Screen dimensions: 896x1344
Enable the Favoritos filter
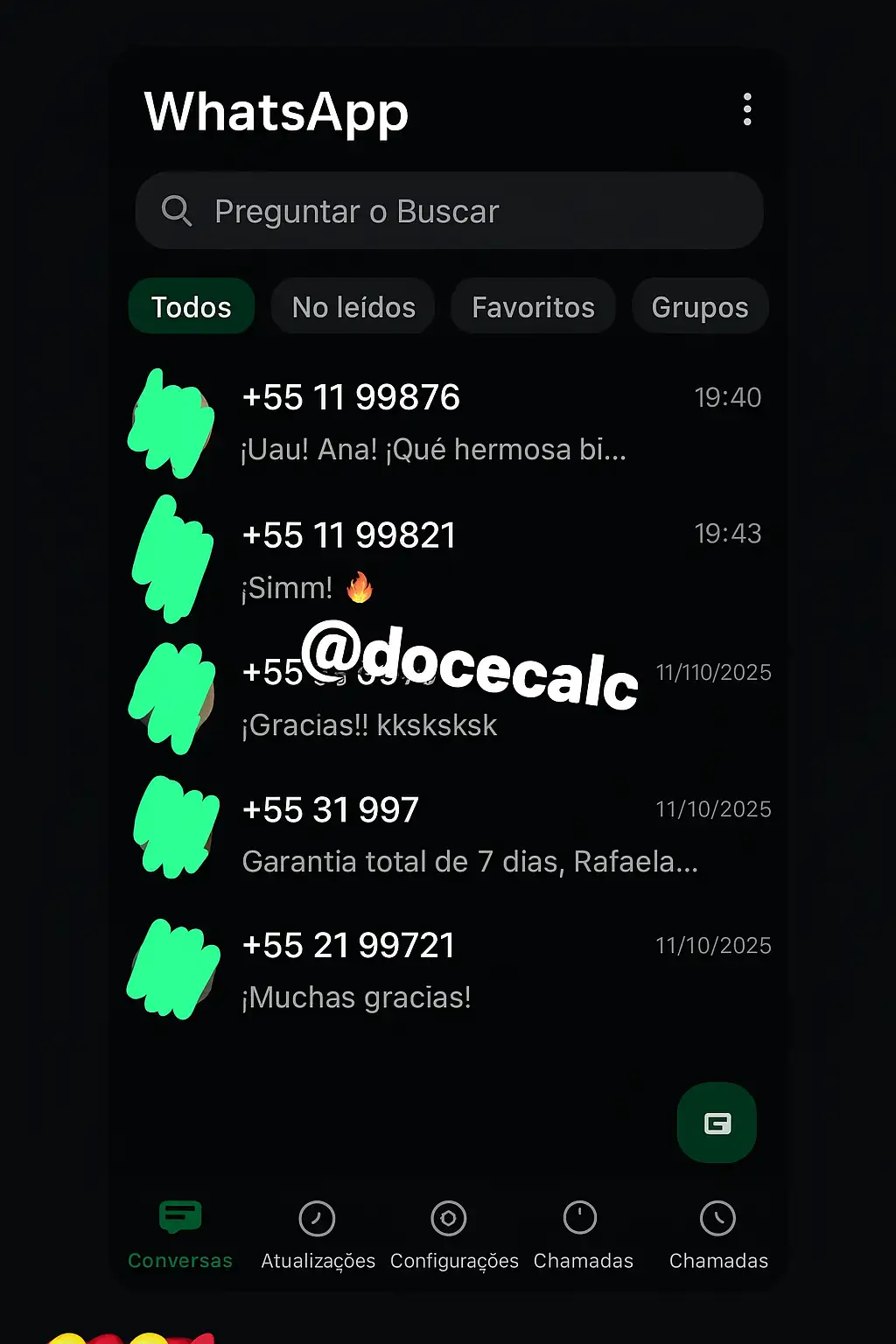[532, 306]
